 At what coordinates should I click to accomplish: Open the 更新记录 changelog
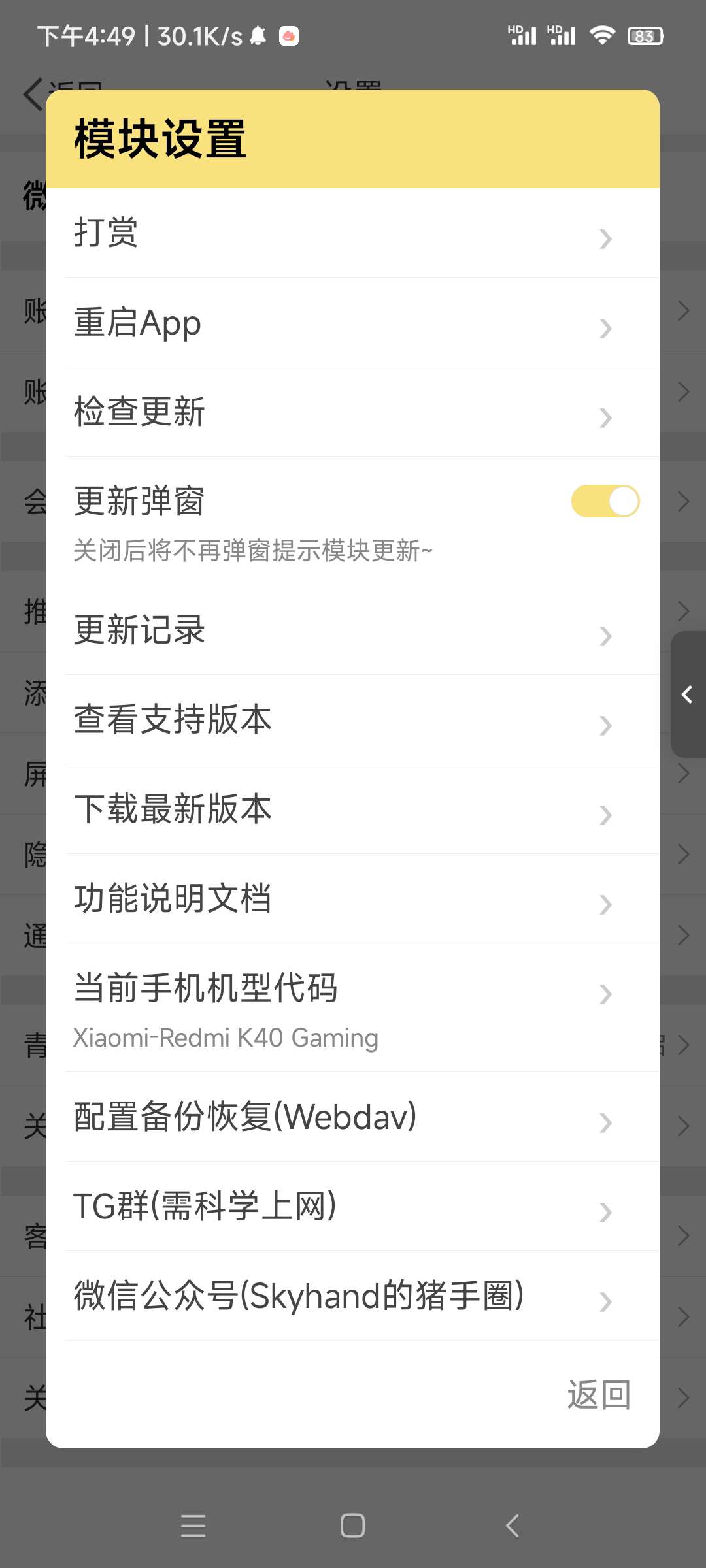click(x=353, y=630)
